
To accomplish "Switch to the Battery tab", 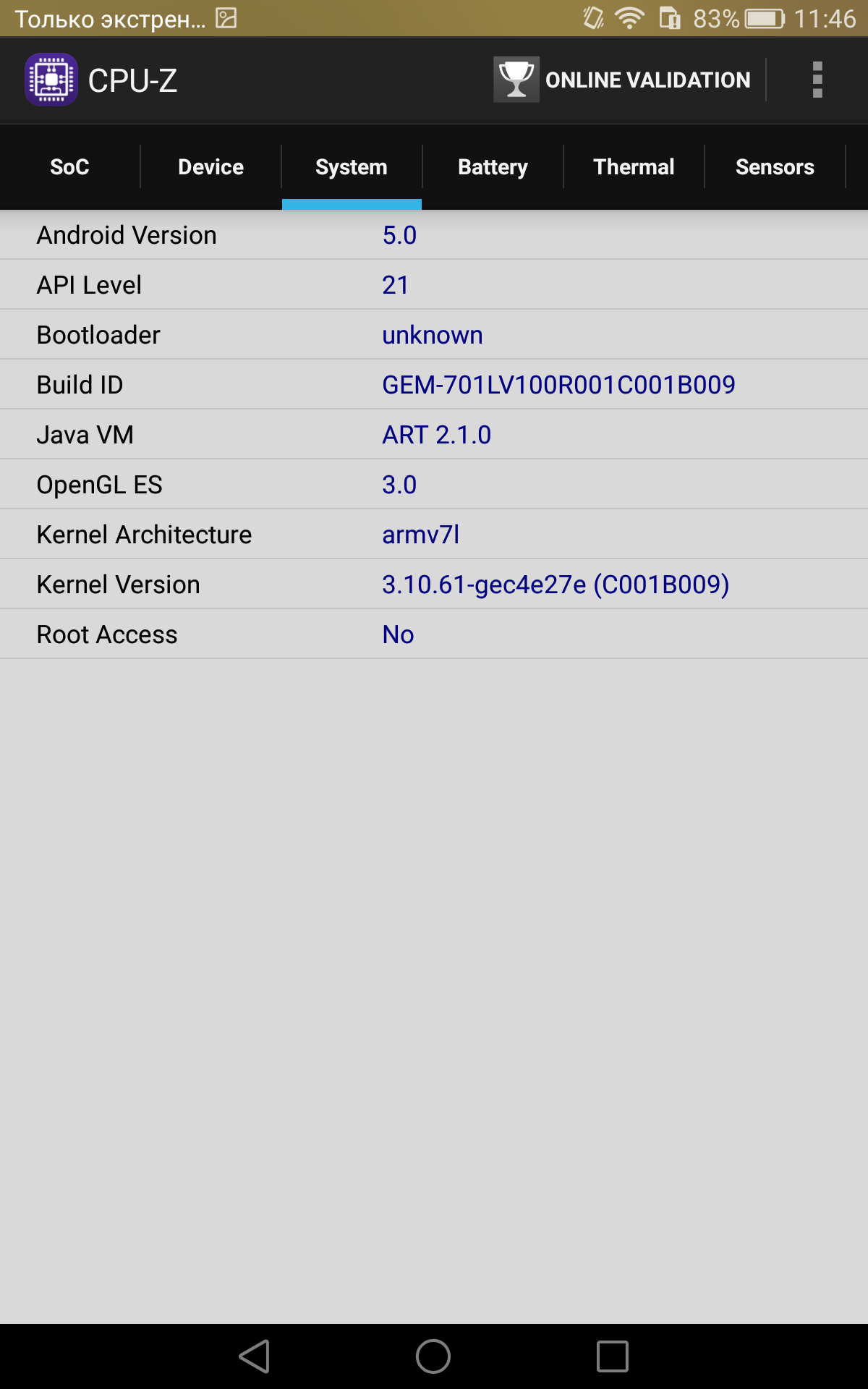I will click(x=493, y=167).
